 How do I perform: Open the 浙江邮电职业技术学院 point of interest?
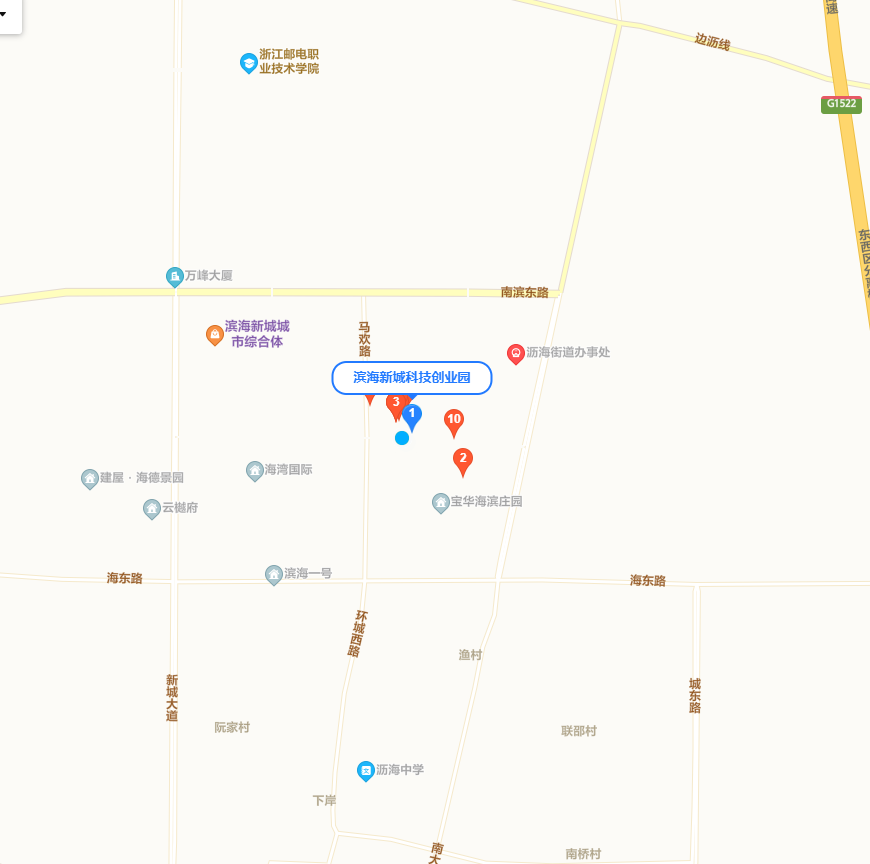[x=248, y=63]
